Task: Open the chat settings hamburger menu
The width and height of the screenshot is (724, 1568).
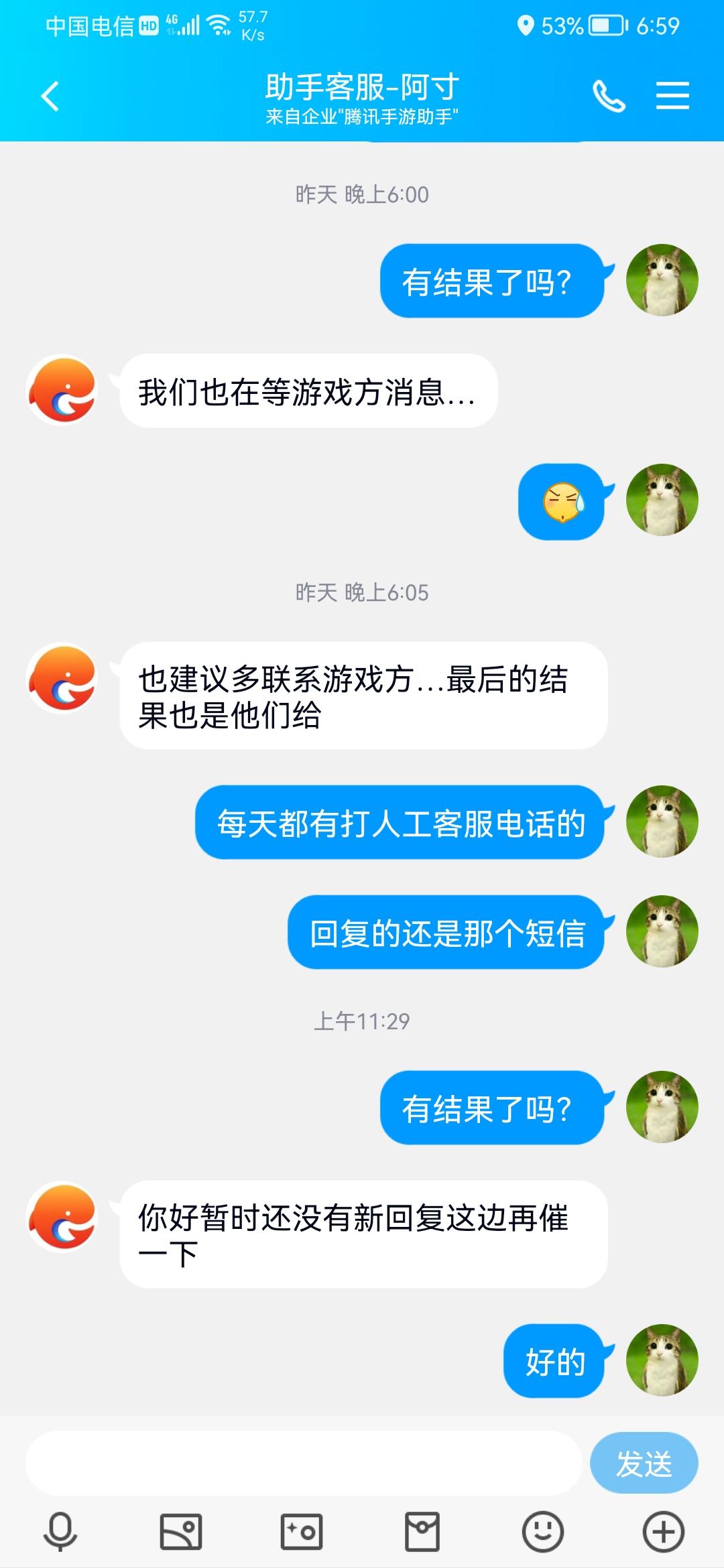Action: click(673, 94)
